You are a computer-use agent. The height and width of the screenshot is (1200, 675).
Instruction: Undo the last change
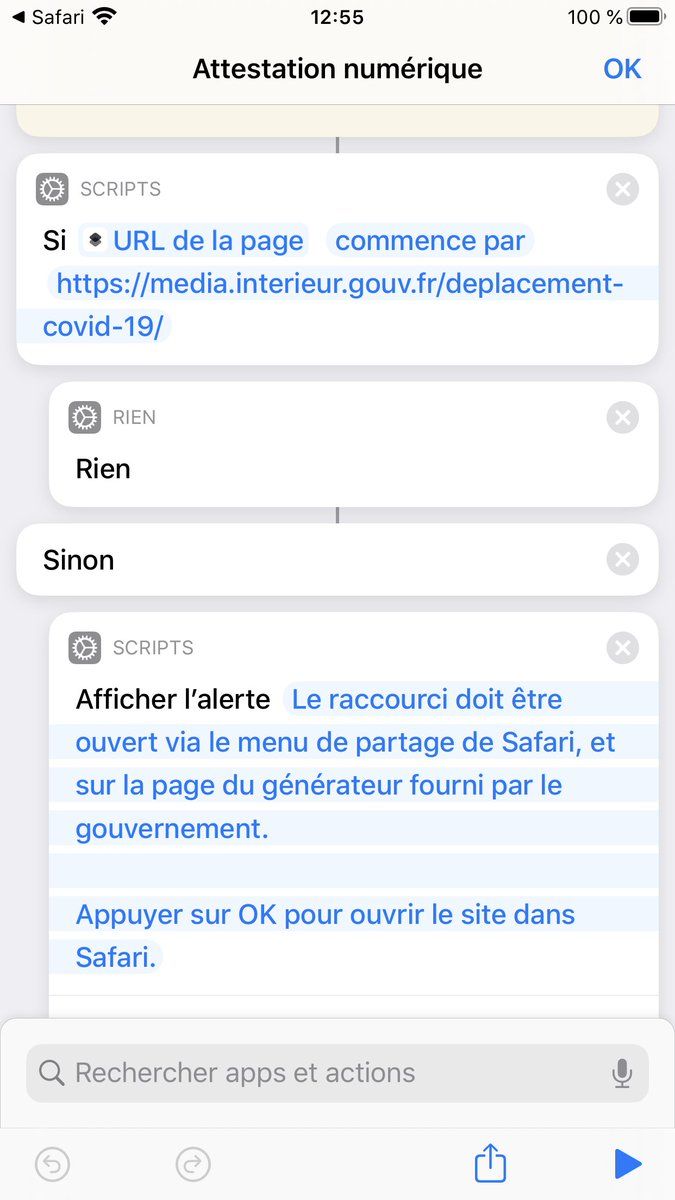click(52, 1164)
